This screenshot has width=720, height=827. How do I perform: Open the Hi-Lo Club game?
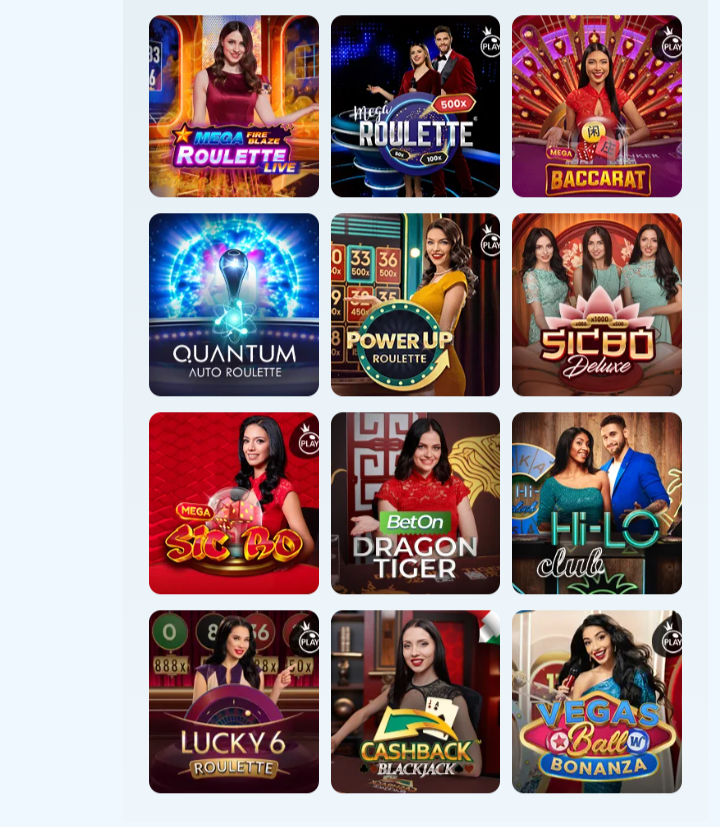[x=597, y=503]
